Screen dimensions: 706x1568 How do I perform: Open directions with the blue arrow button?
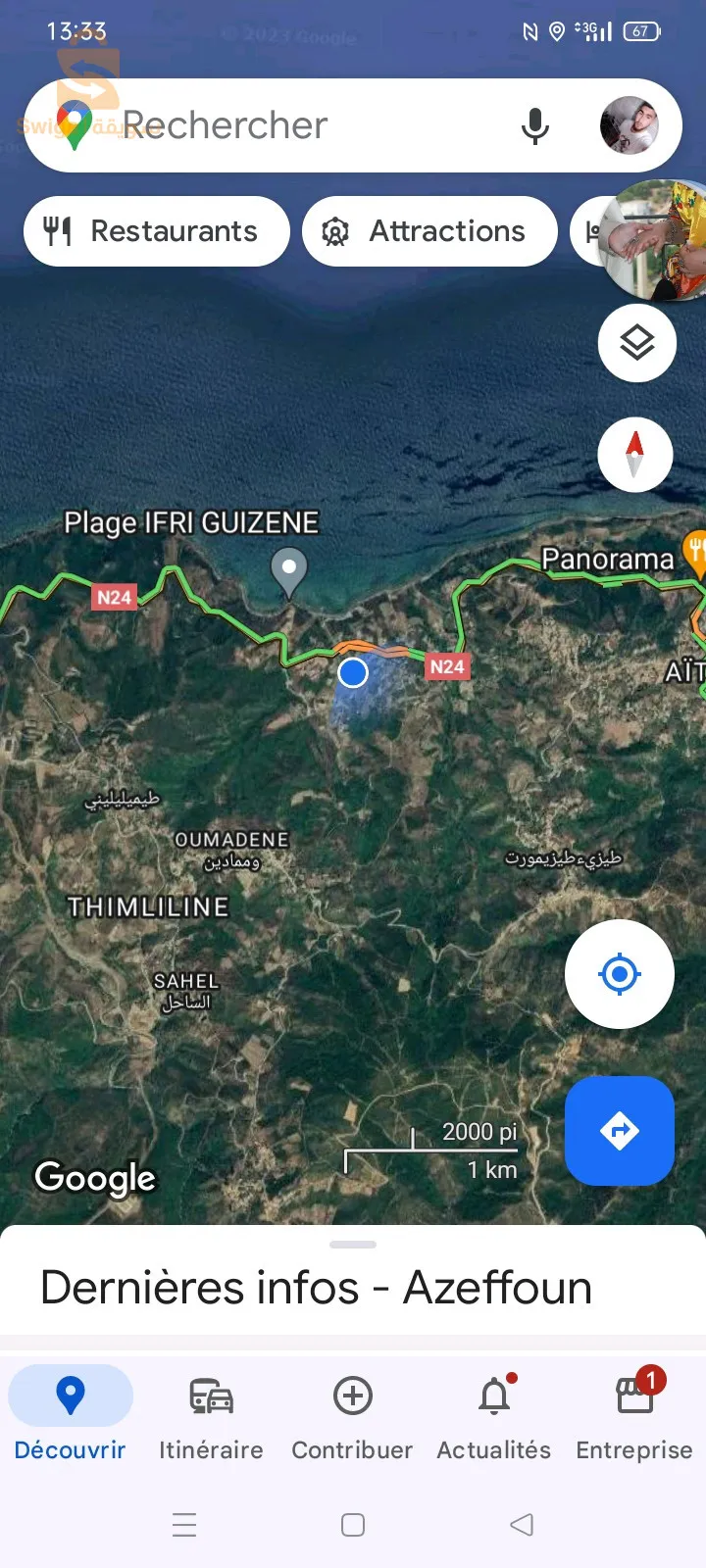tap(620, 1131)
